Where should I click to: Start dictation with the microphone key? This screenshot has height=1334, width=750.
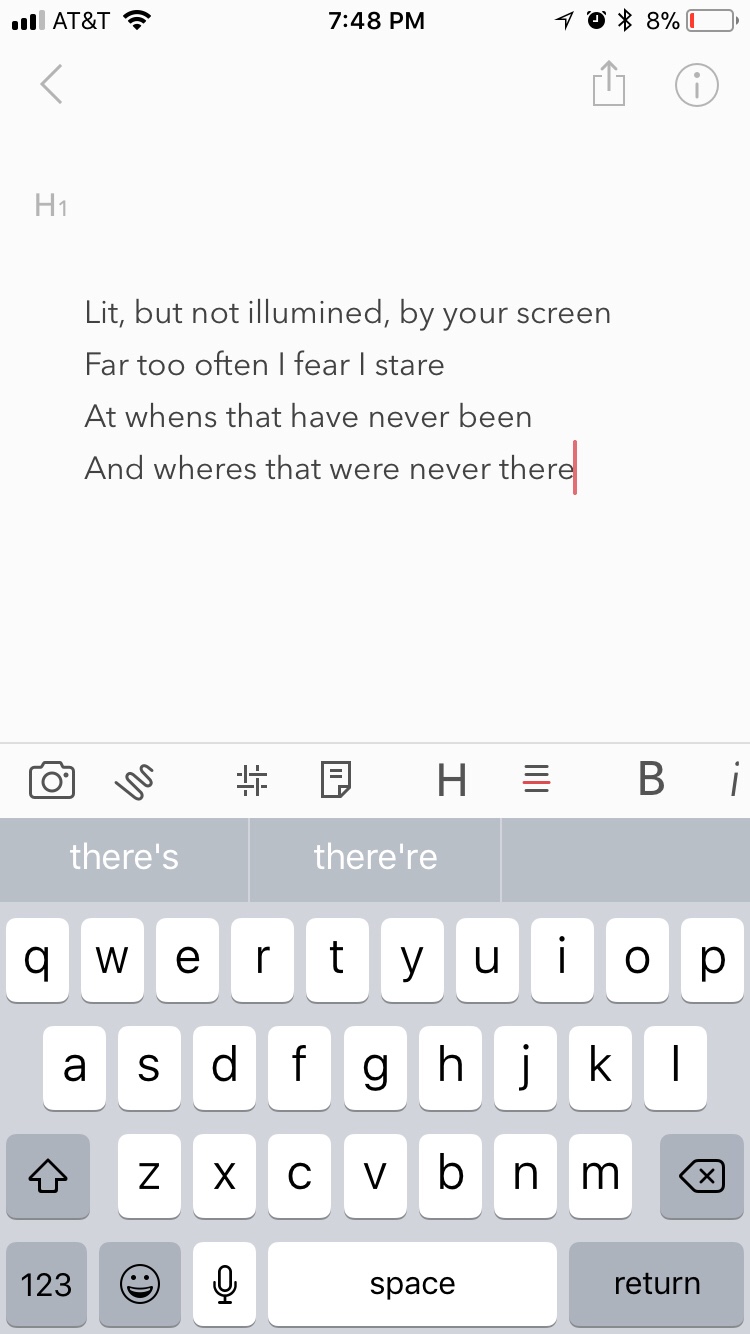click(225, 1284)
